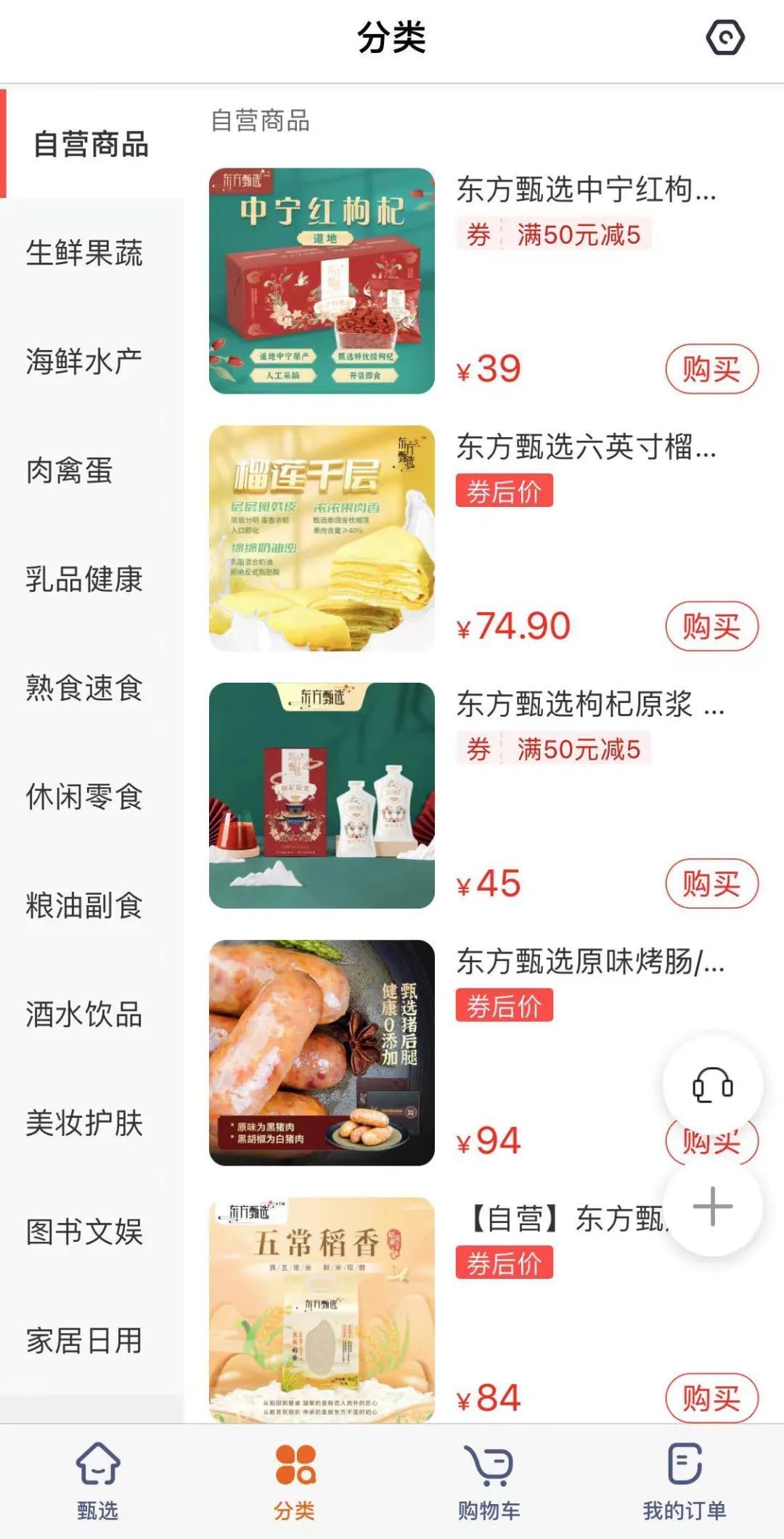Tap 购买 for 中宁红枸杞
The height and width of the screenshot is (1539, 784).
[x=711, y=369]
